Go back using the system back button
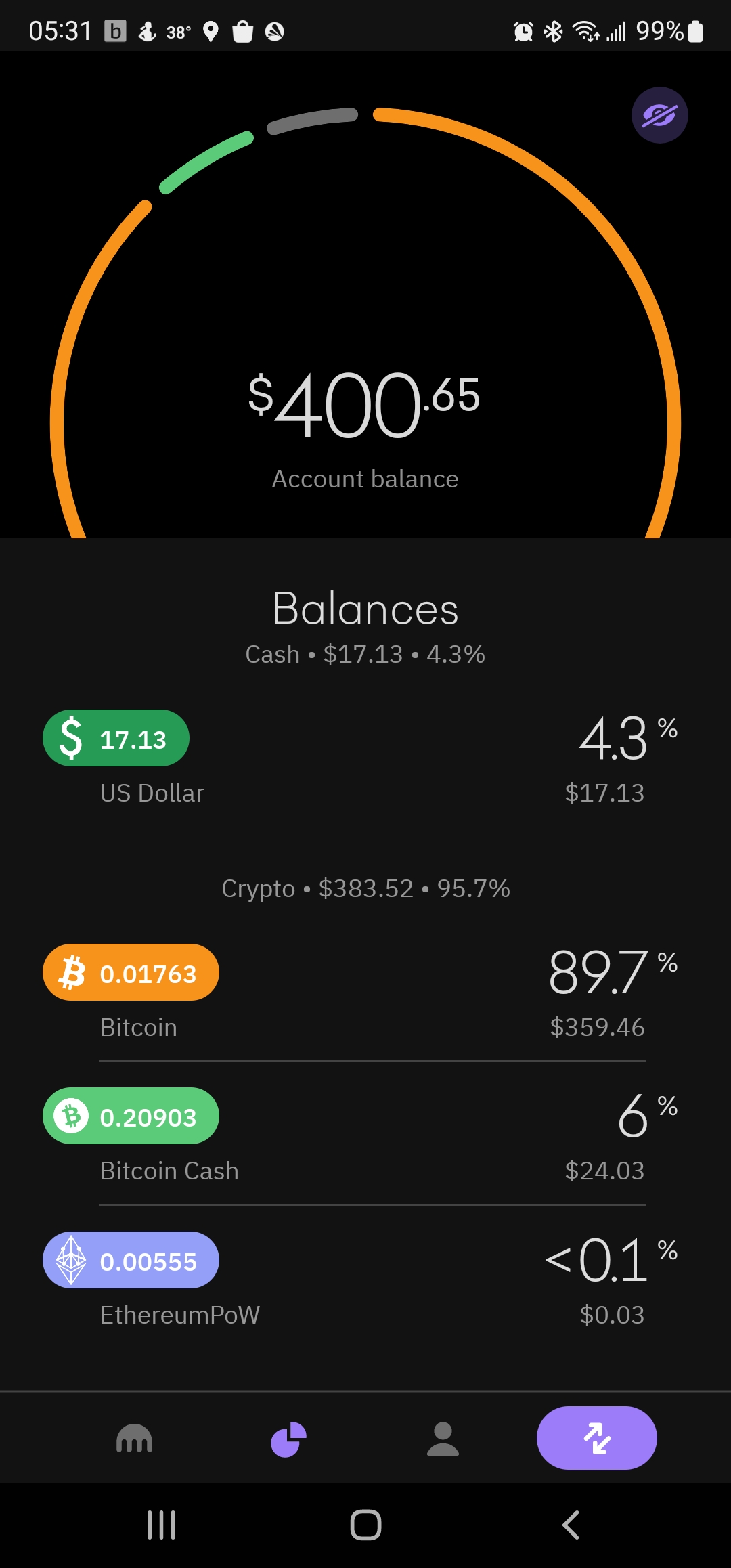This screenshot has width=731, height=1568. pos(571,1525)
